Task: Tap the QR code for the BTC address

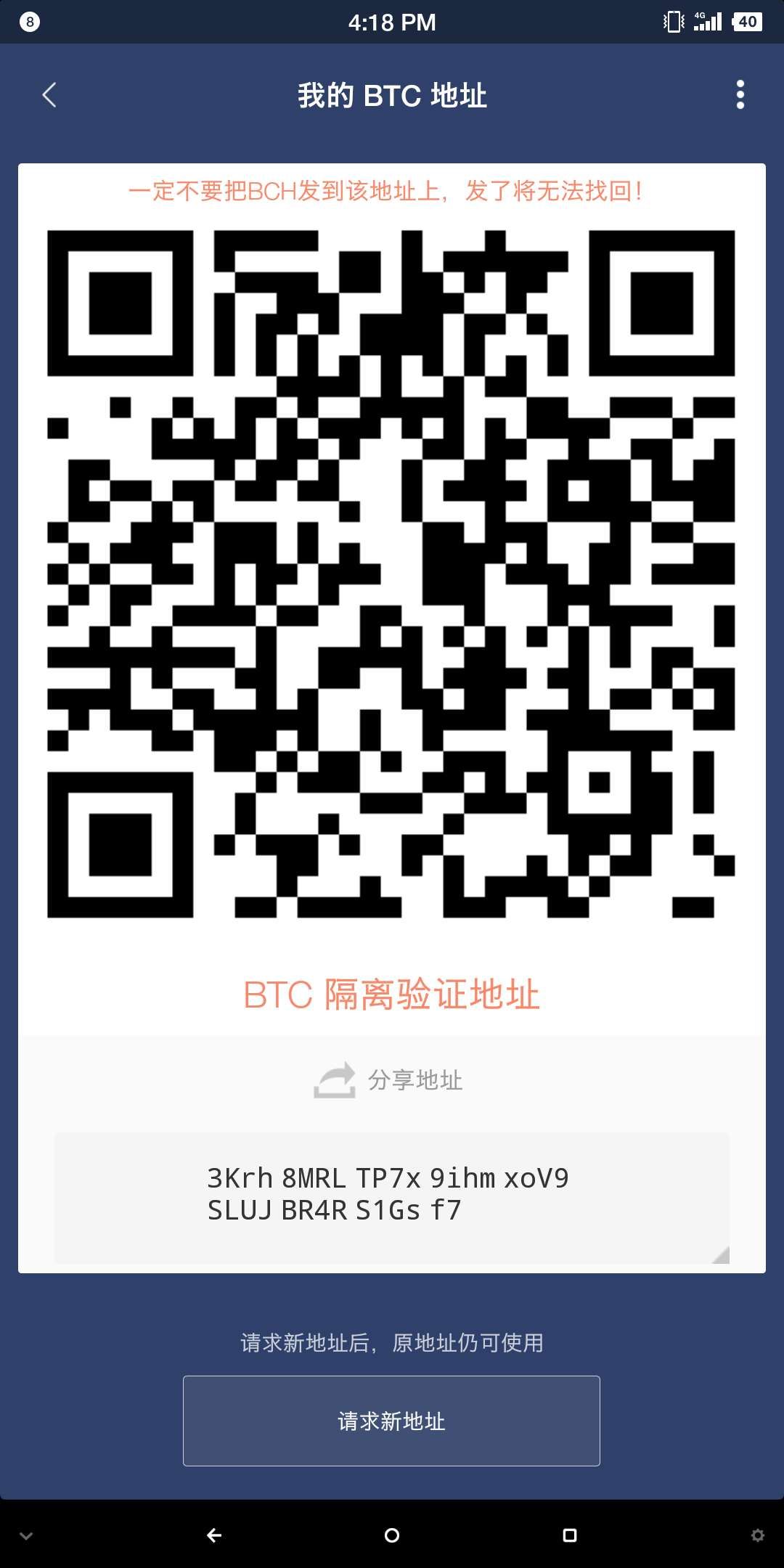Action: [x=392, y=573]
